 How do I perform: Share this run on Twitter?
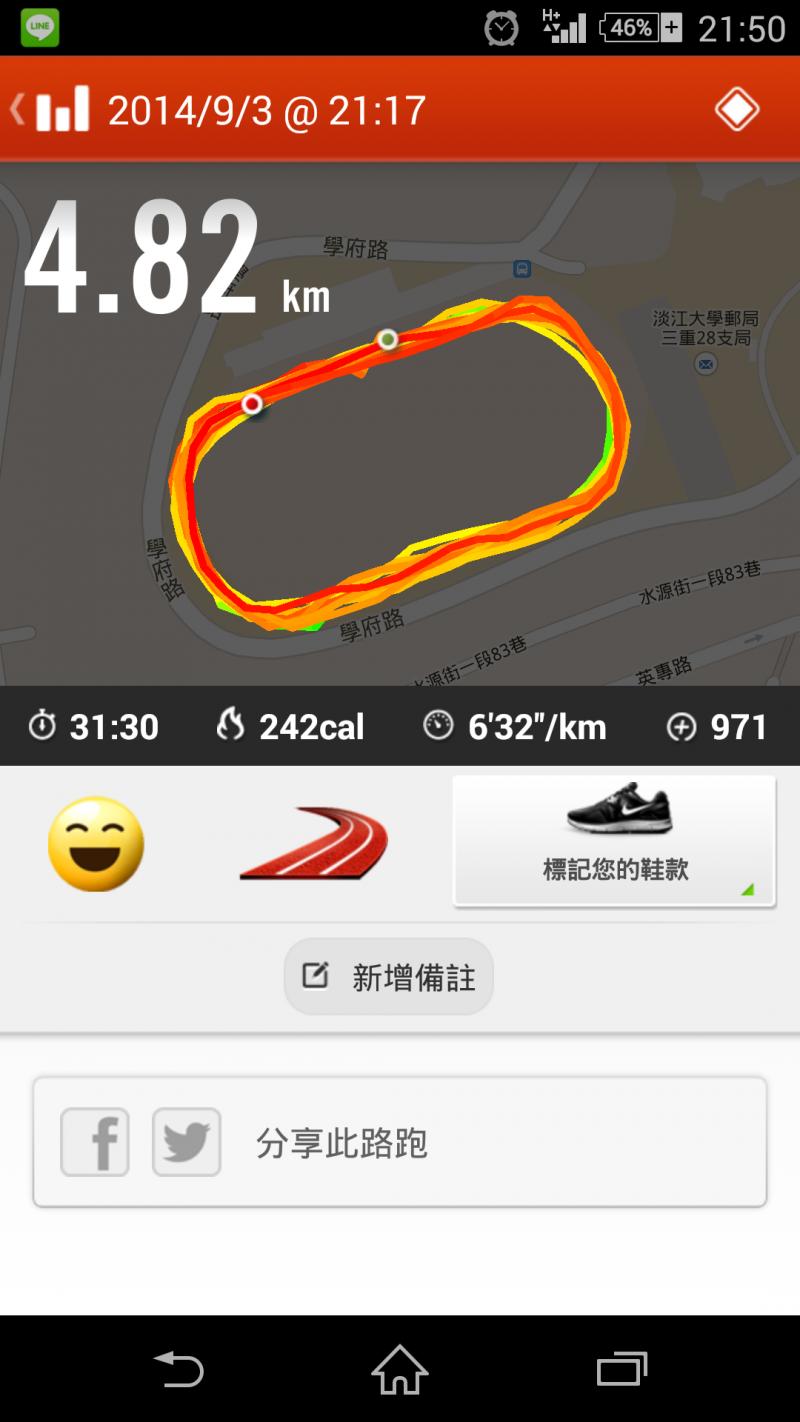pyautogui.click(x=187, y=1142)
